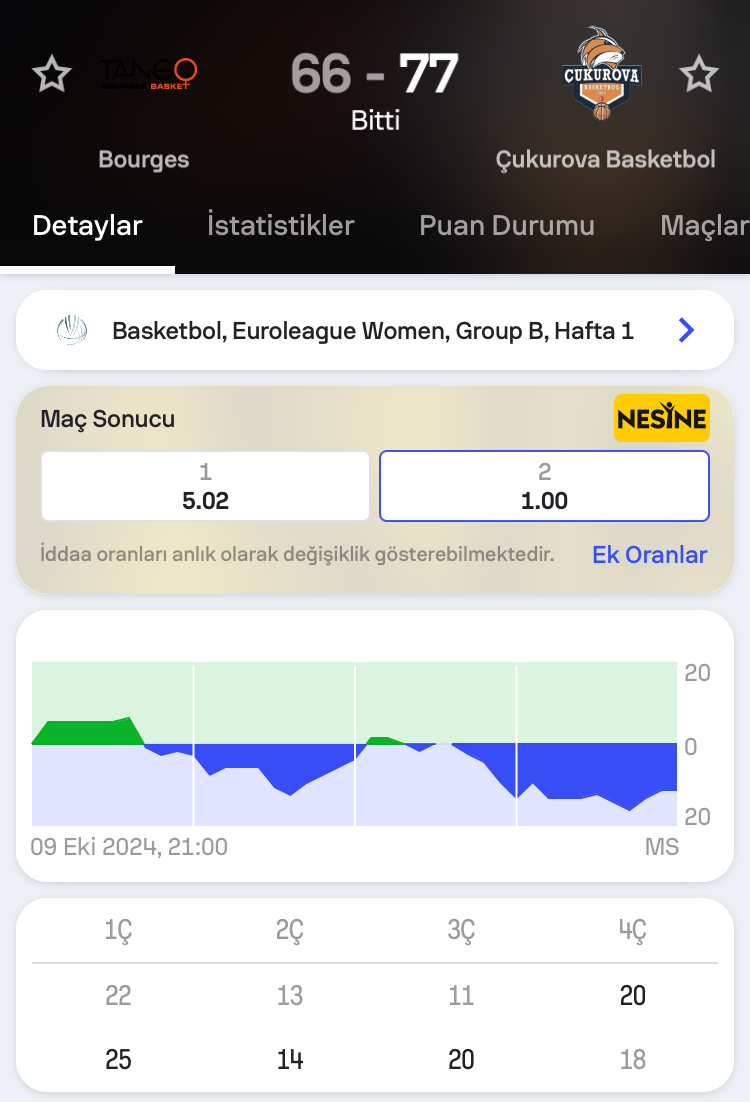Select the Detaylar tab

click(87, 225)
